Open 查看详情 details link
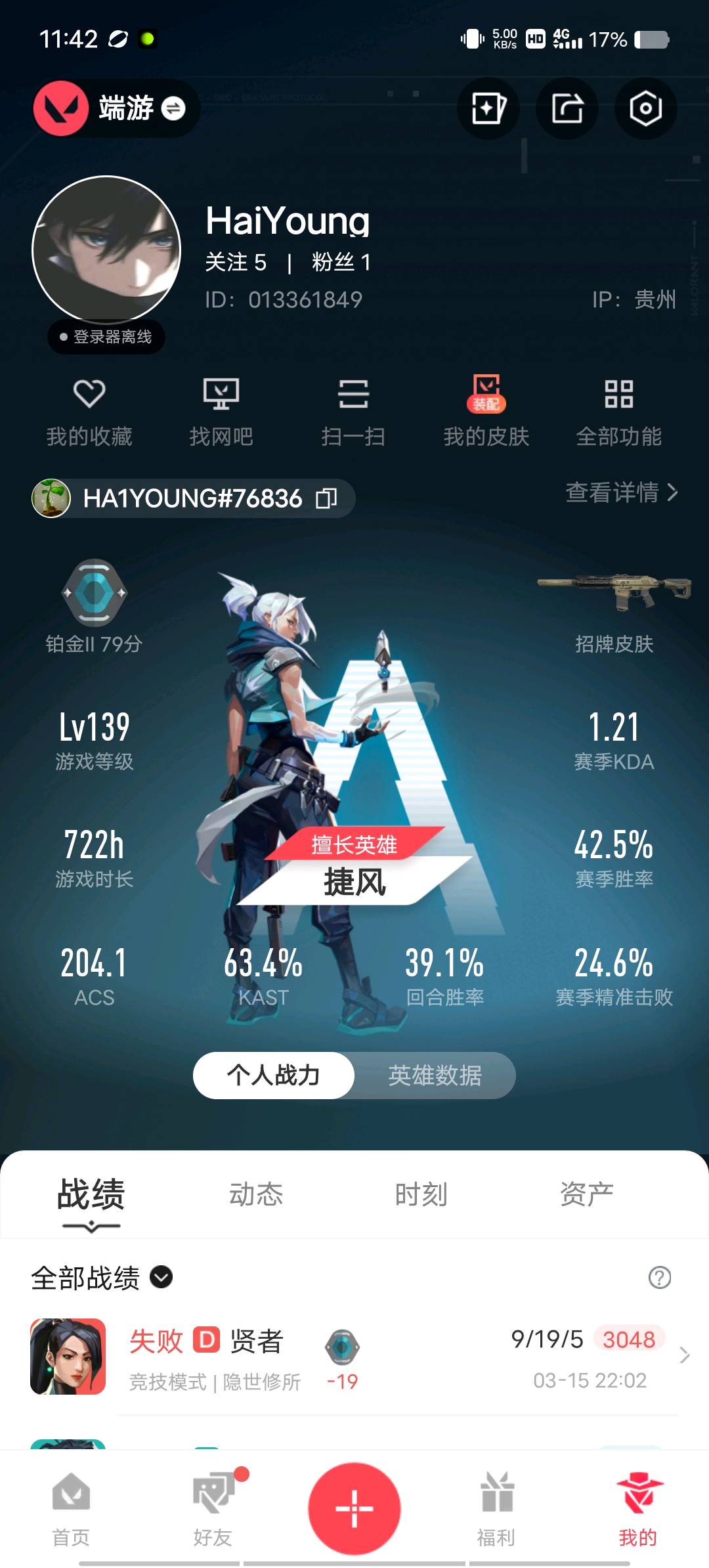 (620, 492)
